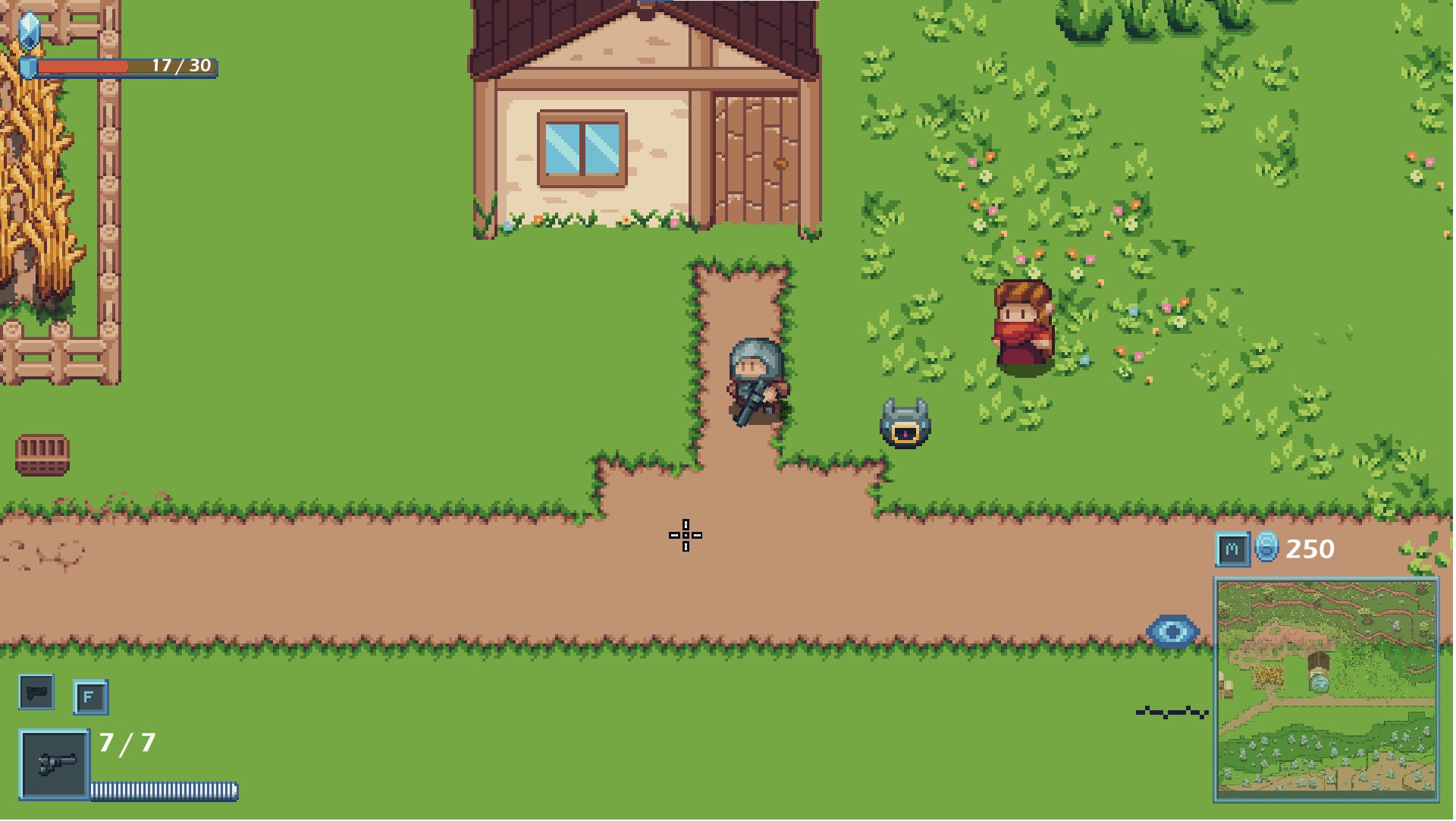
Task: Open the map with the M button
Action: click(1232, 549)
